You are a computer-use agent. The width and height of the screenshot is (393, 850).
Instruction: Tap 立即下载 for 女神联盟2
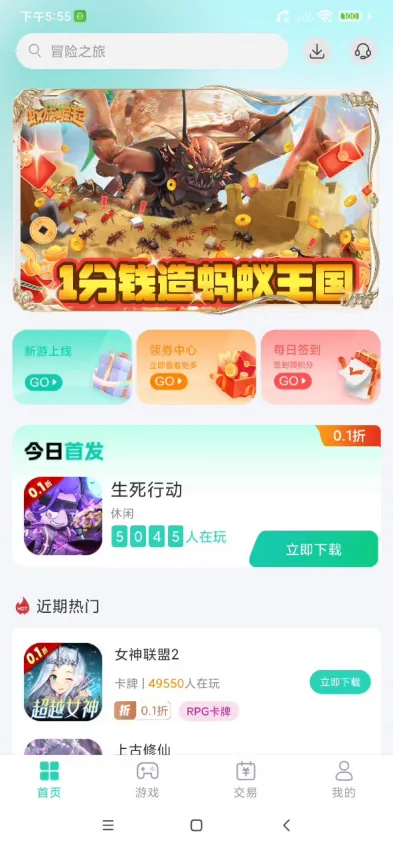point(340,682)
